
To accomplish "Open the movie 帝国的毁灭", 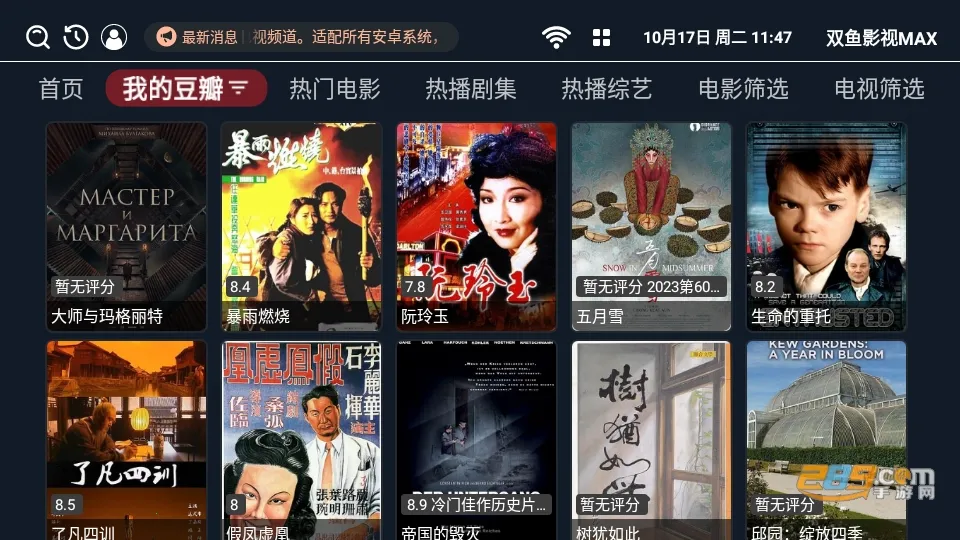I will point(477,440).
